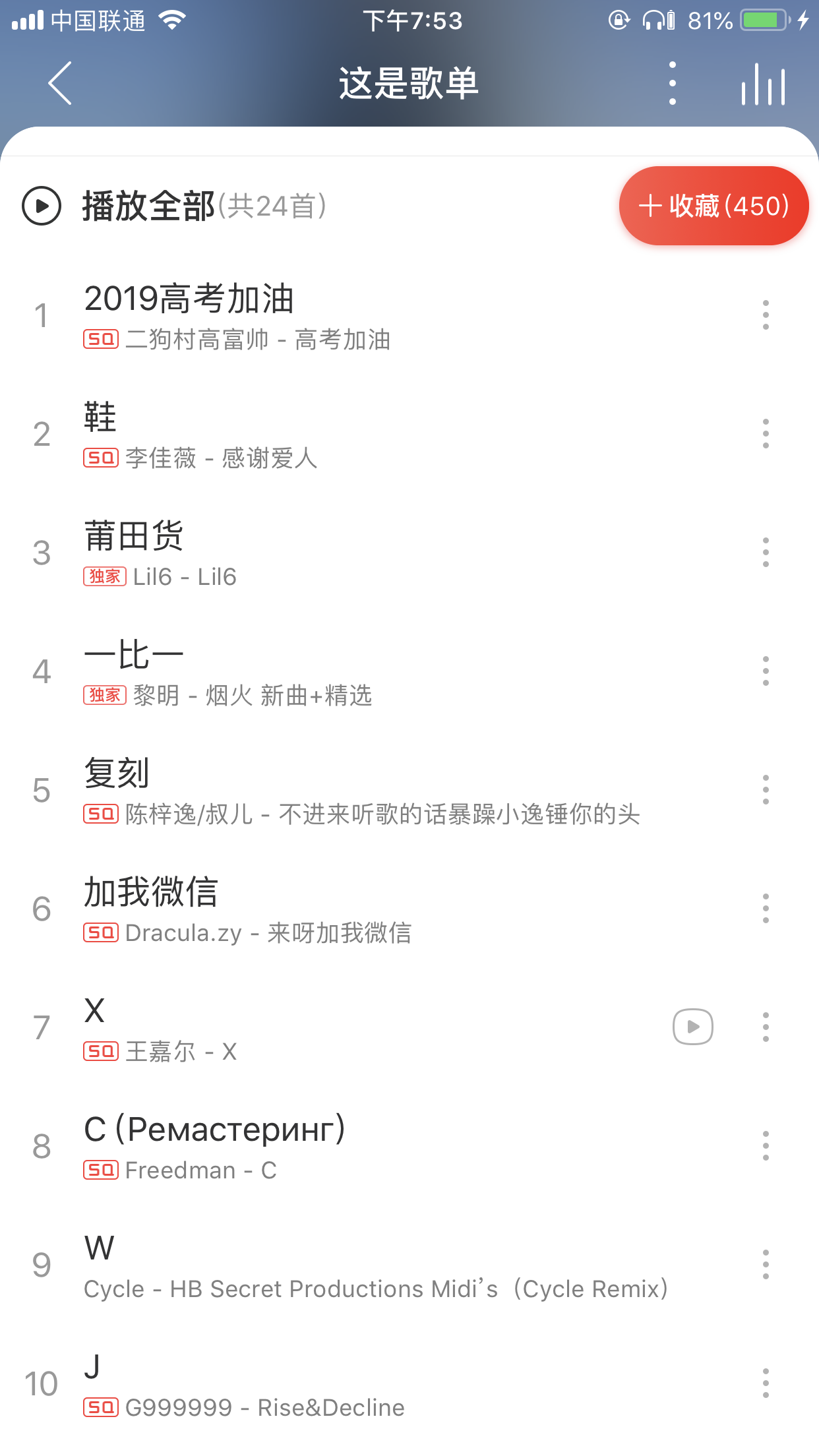This screenshot has height=1456, width=819.
Task: Open more options for 复刻
Action: pos(766,790)
